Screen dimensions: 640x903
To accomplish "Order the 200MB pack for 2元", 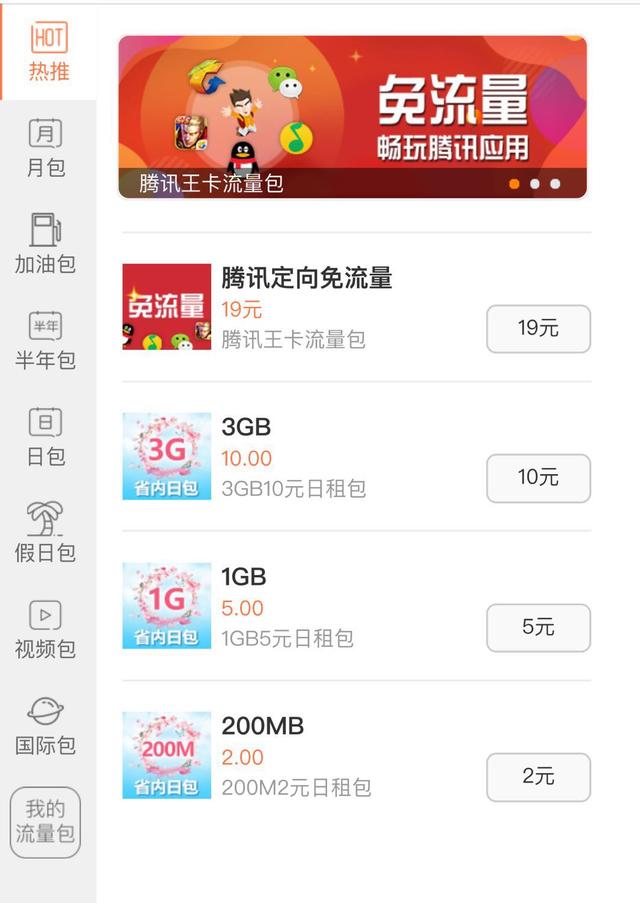I will (x=538, y=777).
